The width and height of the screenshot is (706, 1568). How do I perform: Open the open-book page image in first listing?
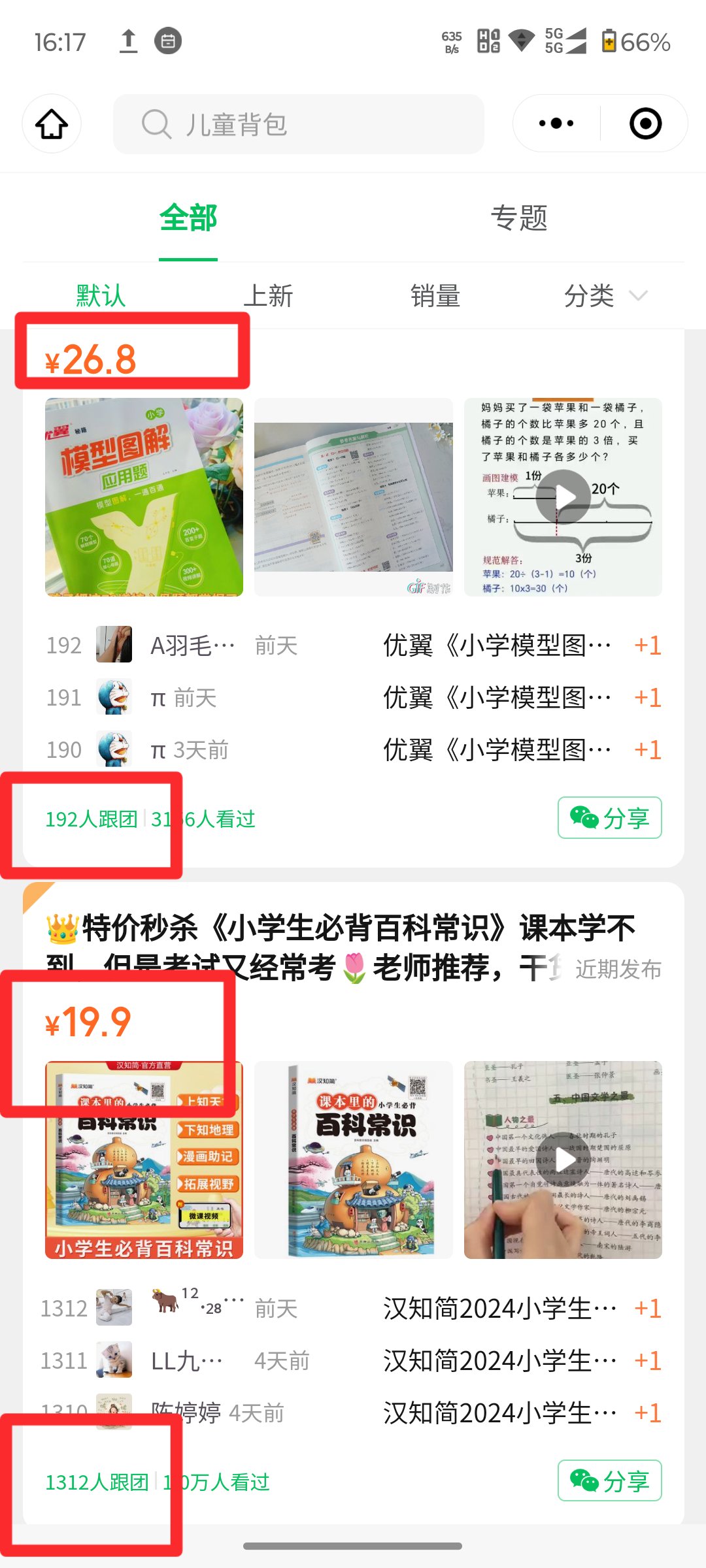pos(354,497)
